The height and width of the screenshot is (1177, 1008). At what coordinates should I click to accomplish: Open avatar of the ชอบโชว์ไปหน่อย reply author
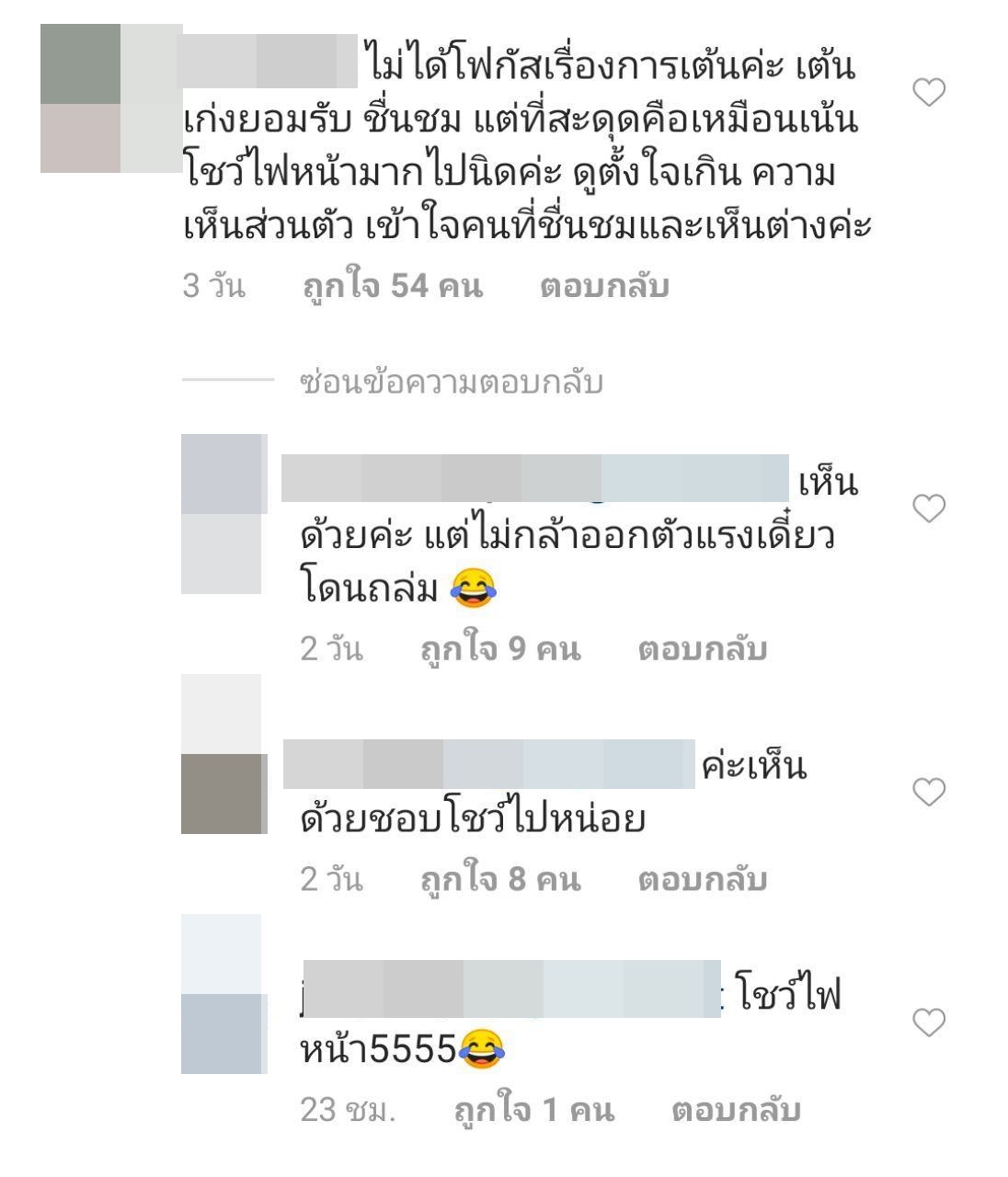point(222,754)
